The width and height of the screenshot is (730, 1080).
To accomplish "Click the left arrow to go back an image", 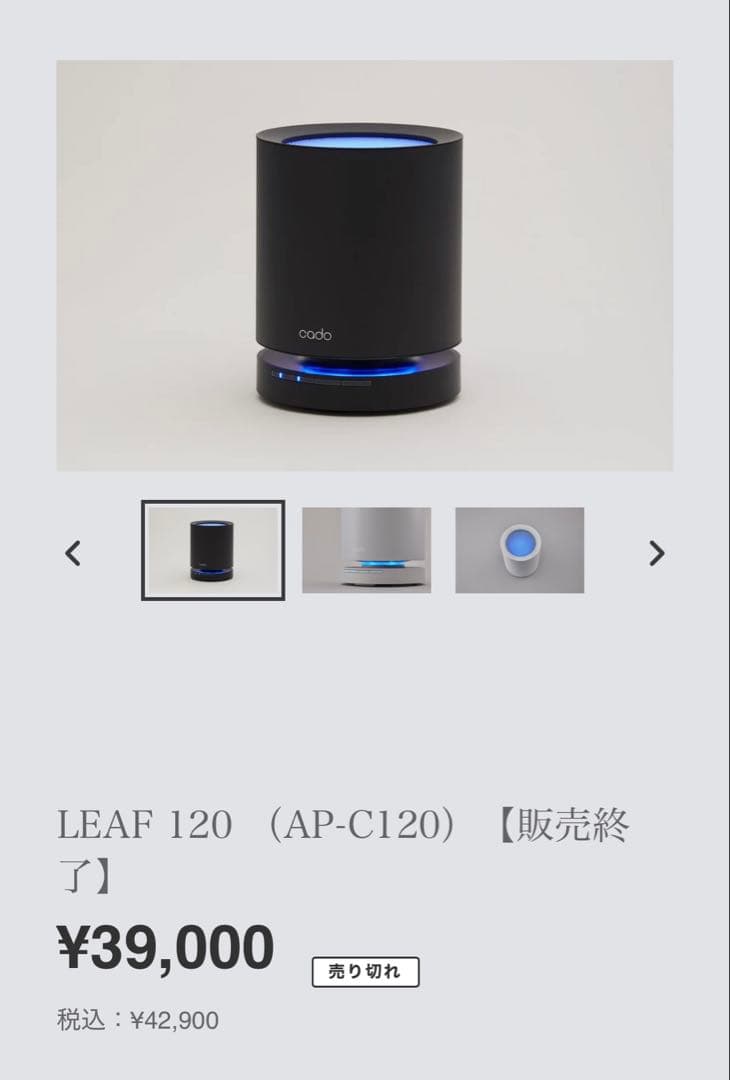I will [73, 551].
